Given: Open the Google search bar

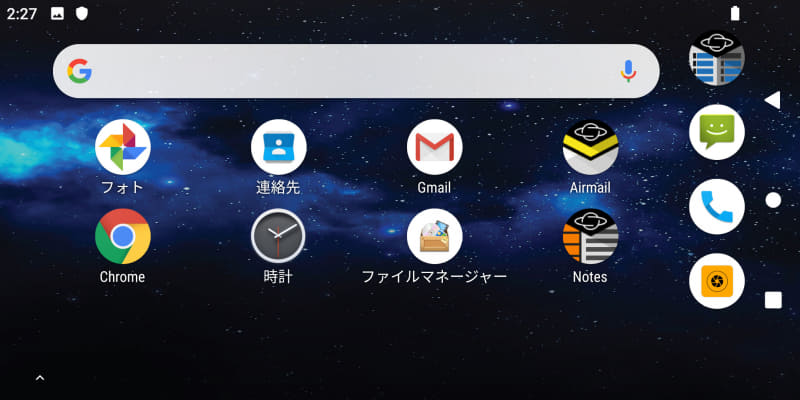Looking at the screenshot, I should 340,71.
